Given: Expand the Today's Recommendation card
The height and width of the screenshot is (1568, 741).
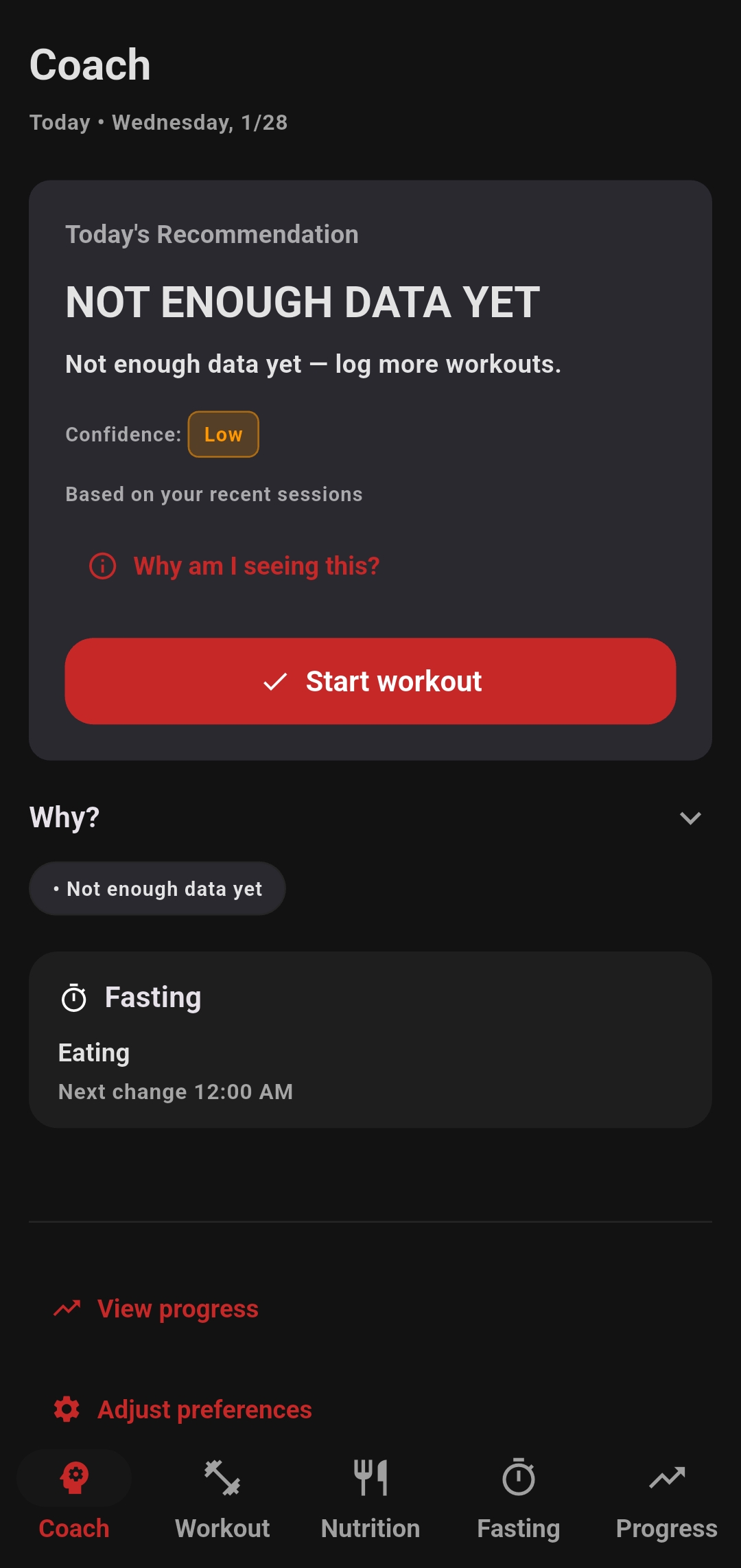Looking at the screenshot, I should tap(370, 233).
